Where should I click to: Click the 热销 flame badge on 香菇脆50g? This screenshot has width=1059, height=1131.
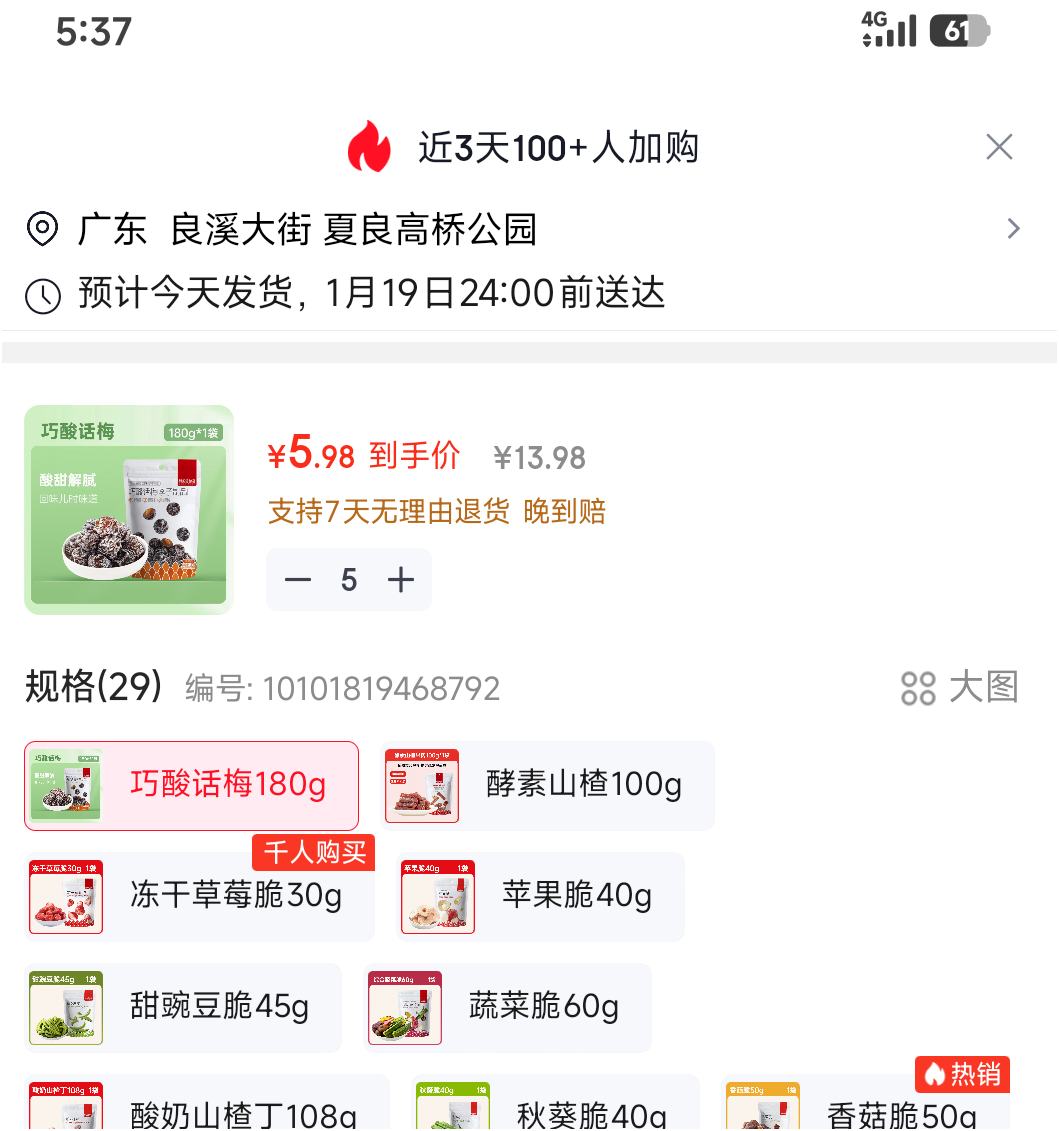click(962, 1075)
